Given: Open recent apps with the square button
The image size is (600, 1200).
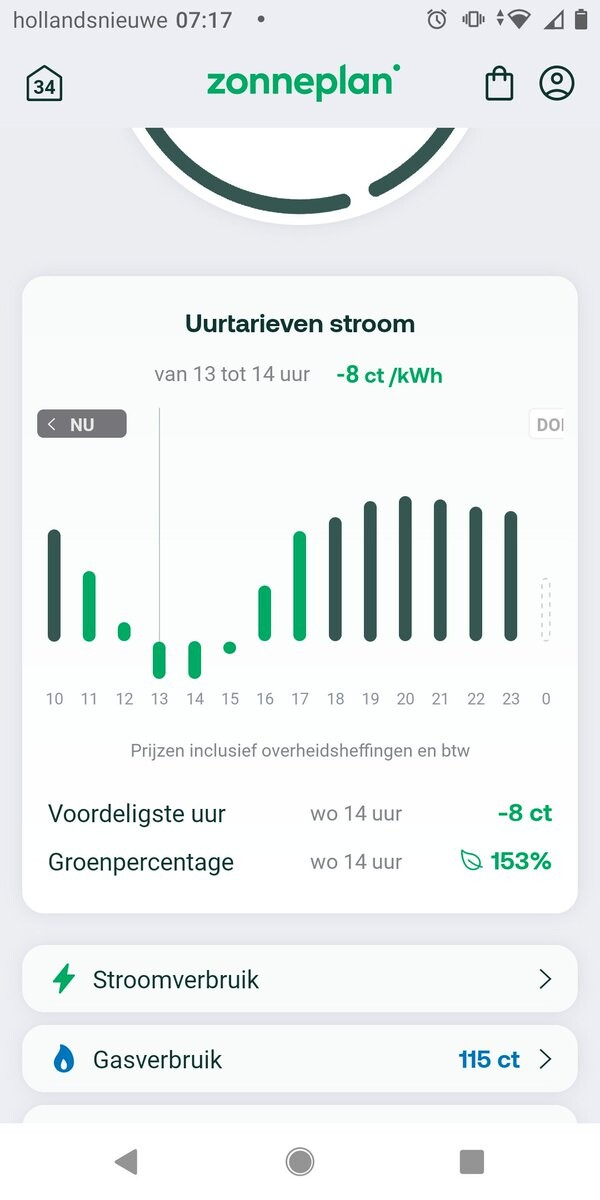Looking at the screenshot, I should click(x=472, y=1161).
